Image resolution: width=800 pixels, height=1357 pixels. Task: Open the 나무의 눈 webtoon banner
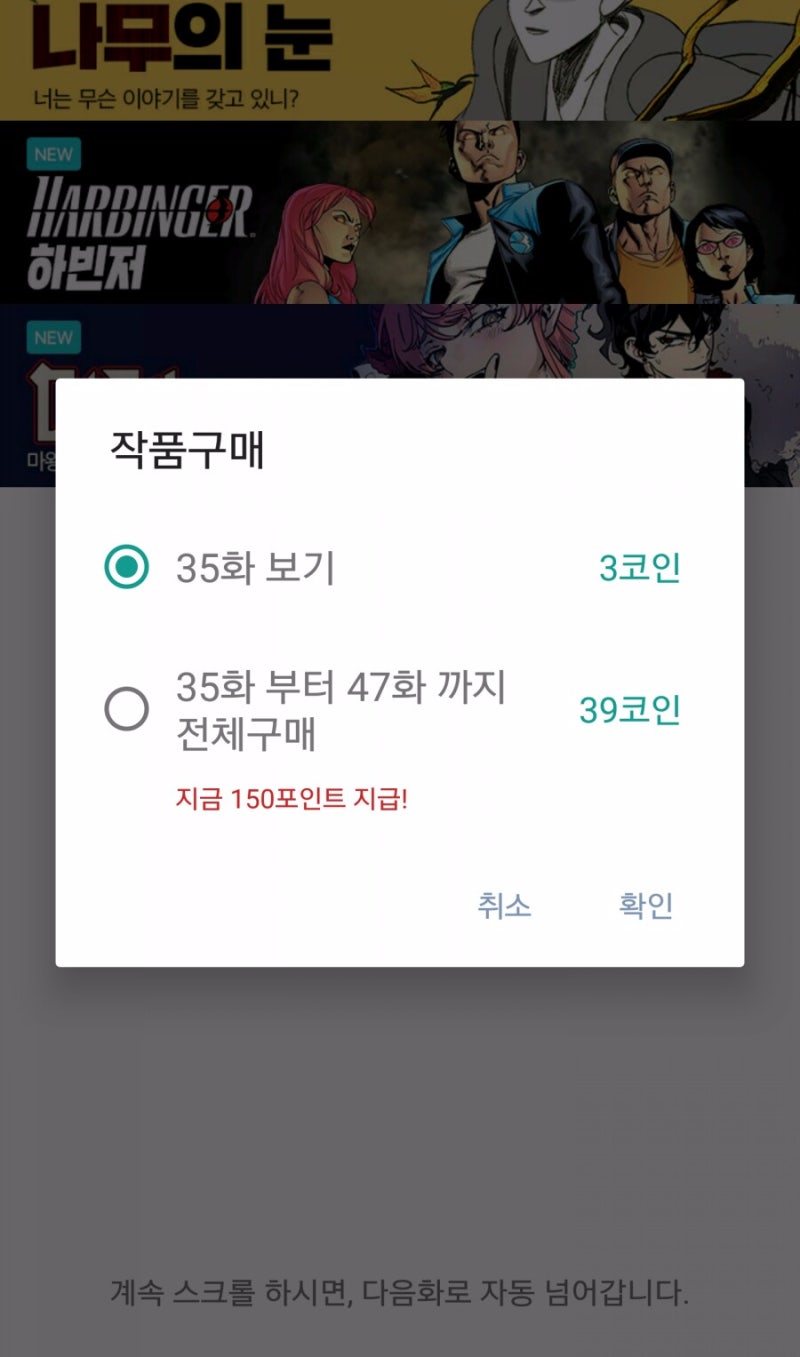pyautogui.click(x=400, y=55)
